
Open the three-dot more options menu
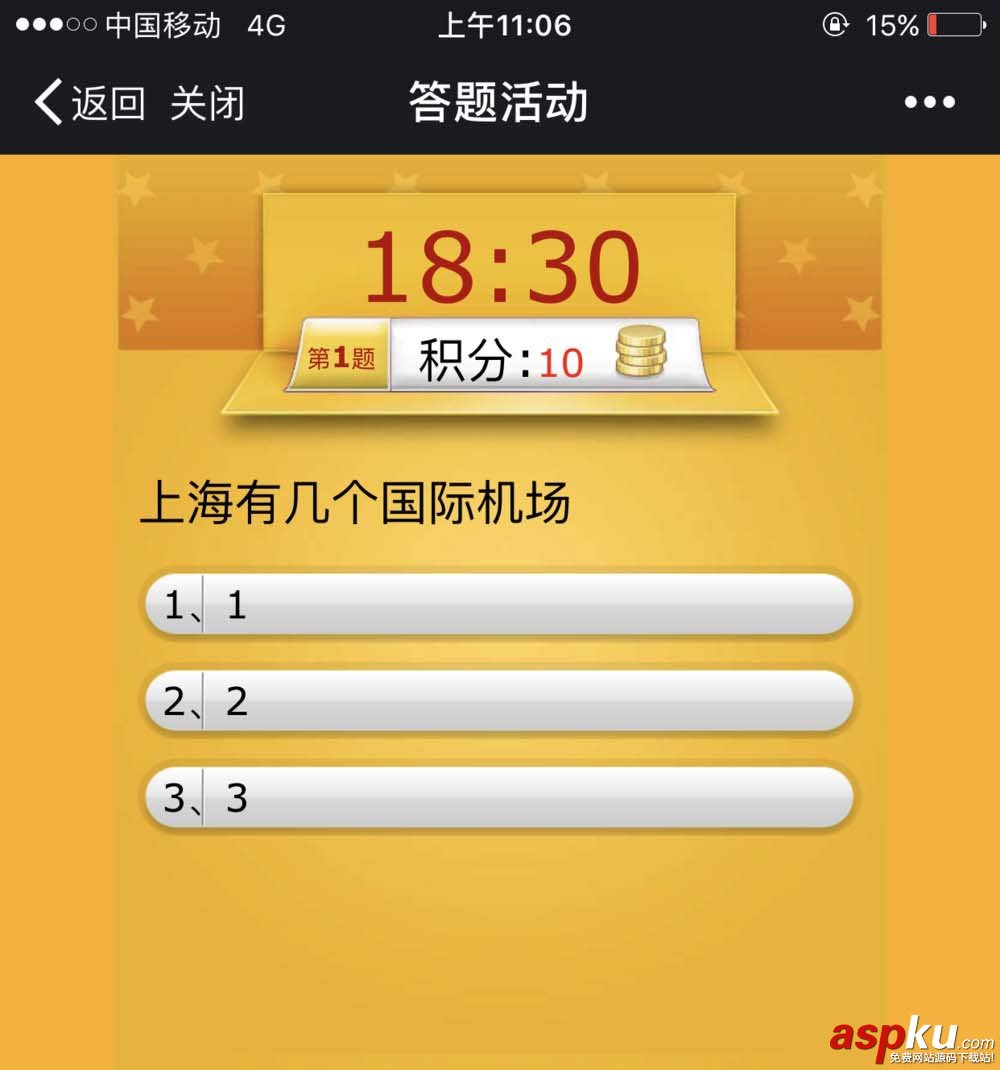tap(930, 100)
